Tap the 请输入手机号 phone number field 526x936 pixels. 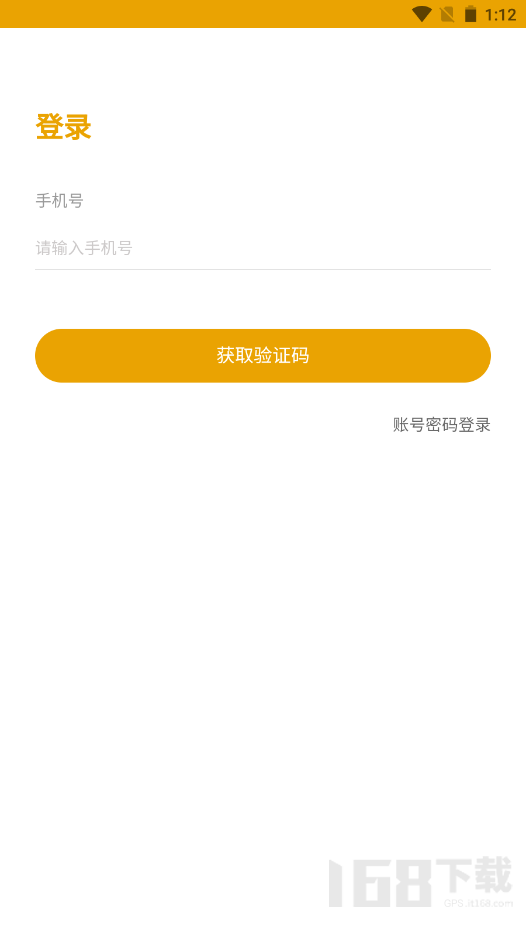click(x=263, y=248)
